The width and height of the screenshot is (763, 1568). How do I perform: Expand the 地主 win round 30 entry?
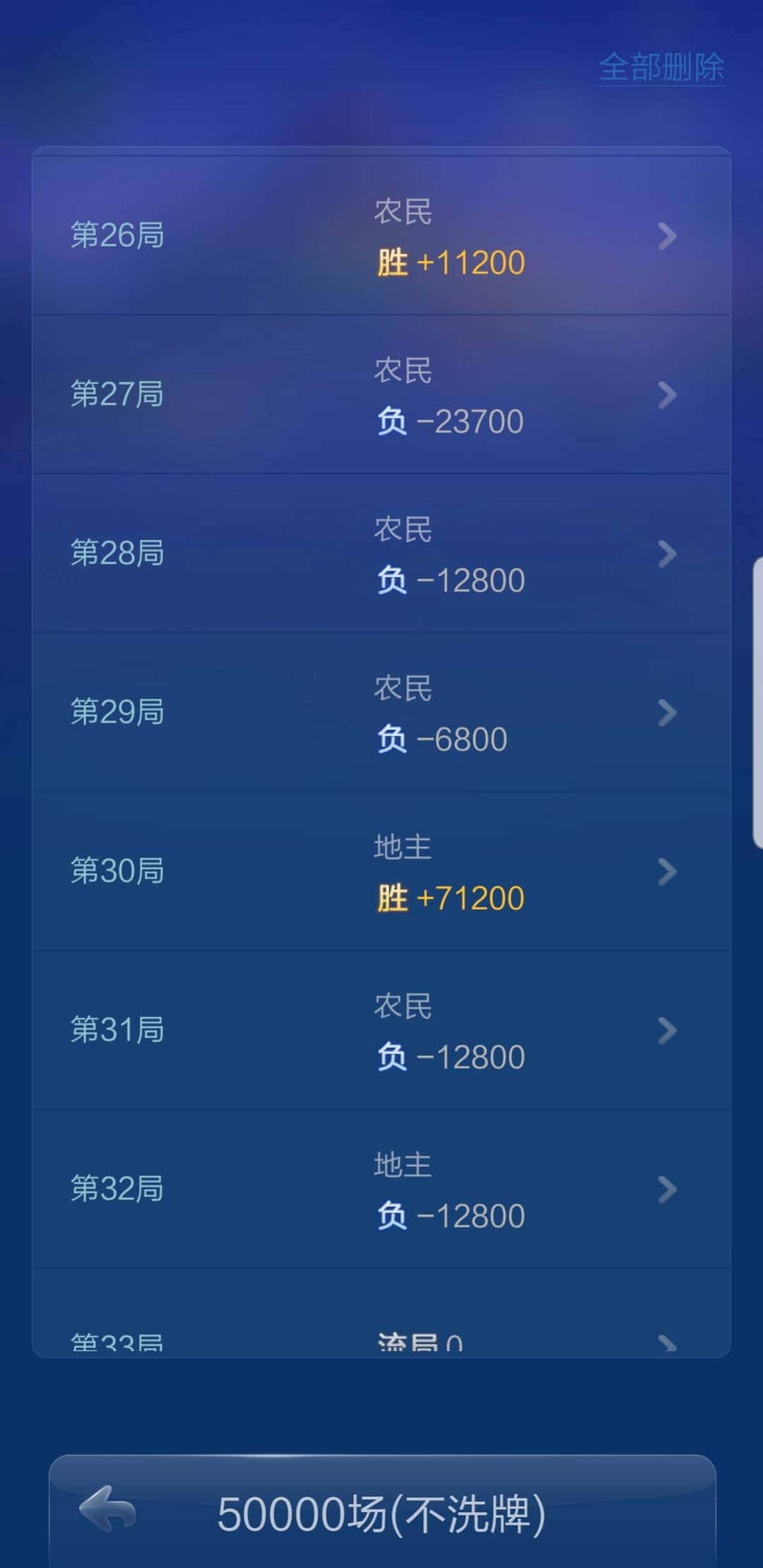coord(381,871)
